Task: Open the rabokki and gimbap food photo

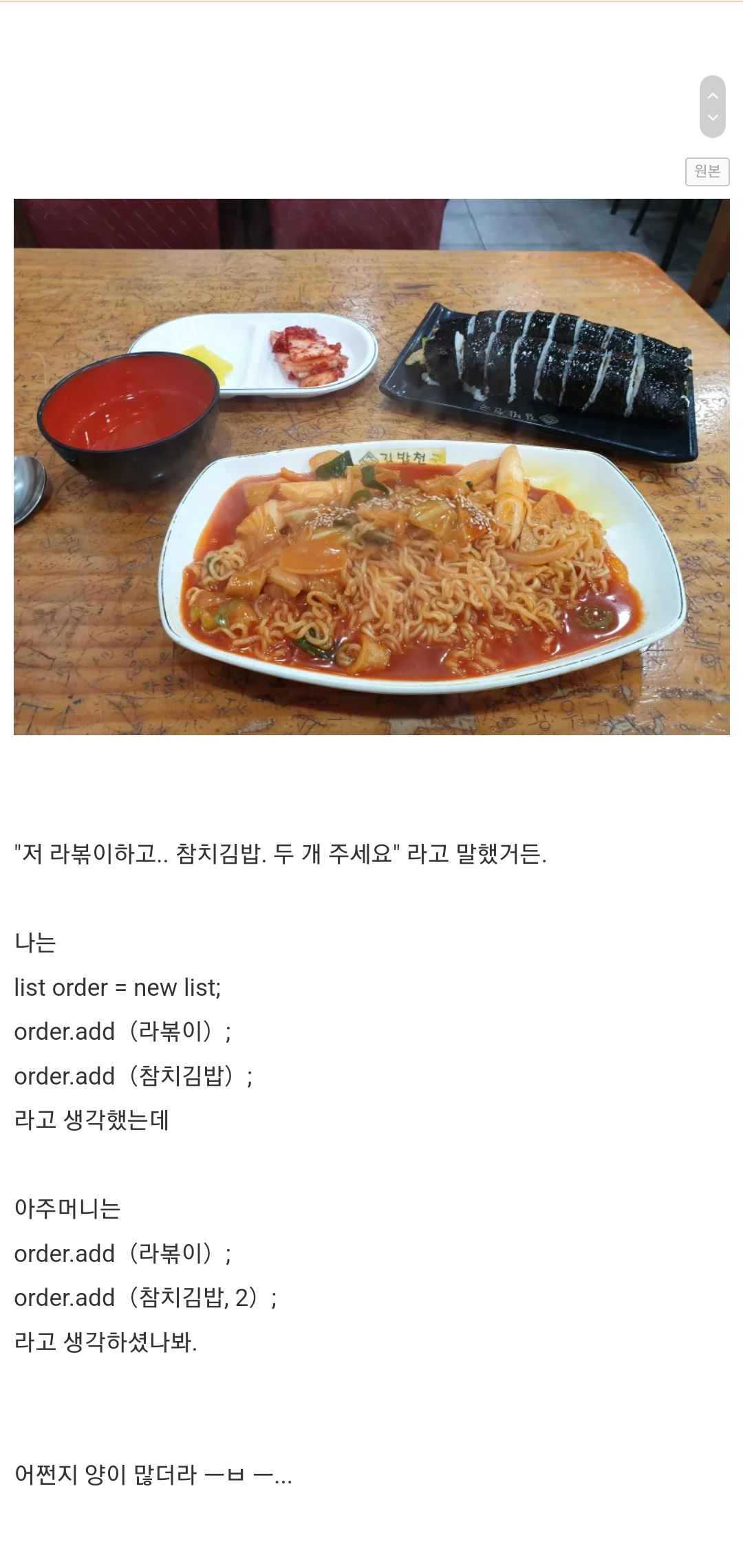Action: click(371, 466)
